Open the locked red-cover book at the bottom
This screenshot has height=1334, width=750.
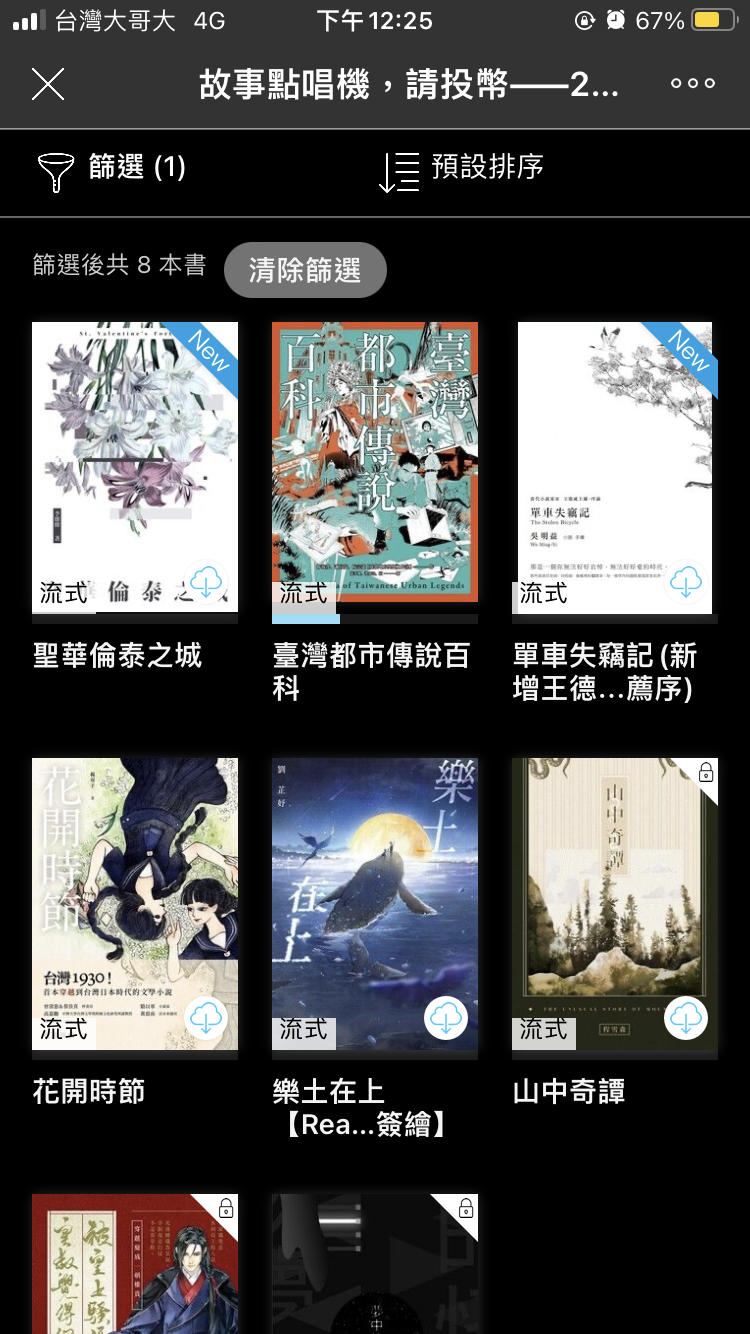pos(135,1264)
